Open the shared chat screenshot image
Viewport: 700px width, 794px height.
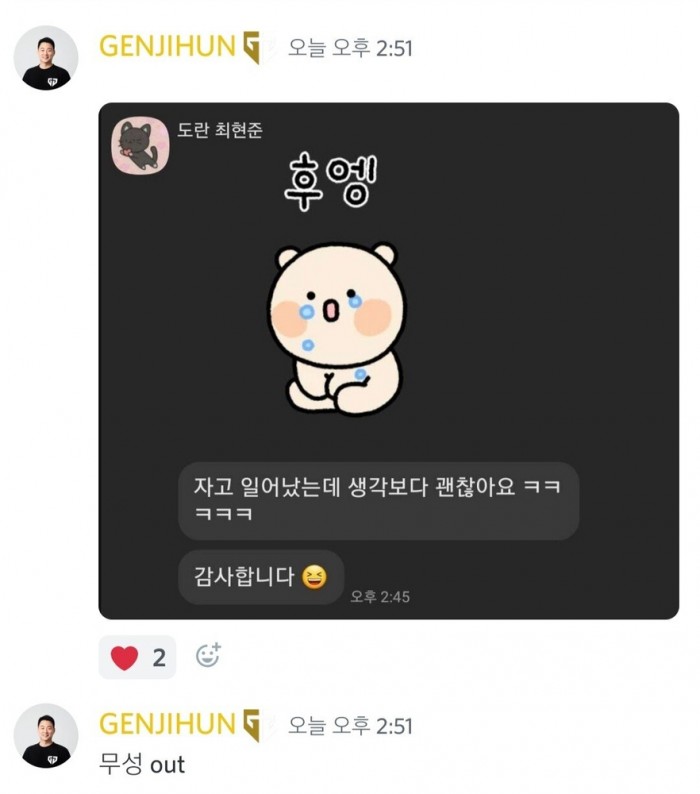click(x=388, y=360)
